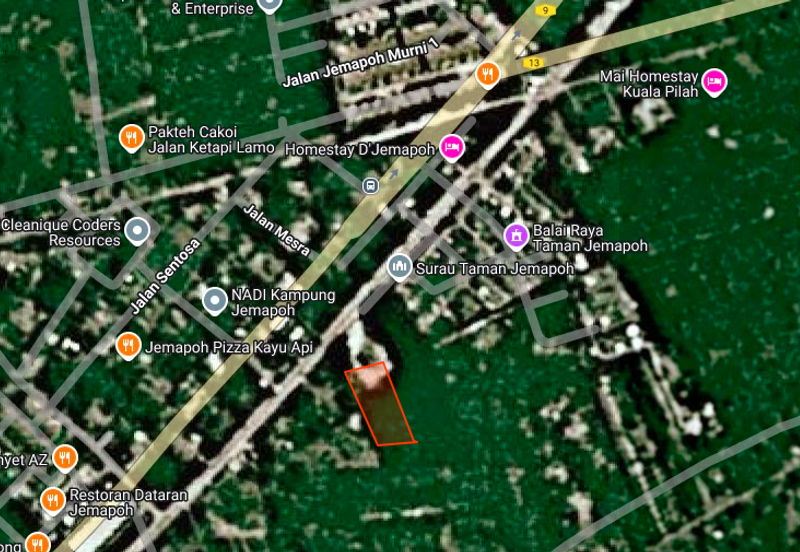
Task: Open Balai Raya Taman Jemapoh marker
Action: [516, 236]
